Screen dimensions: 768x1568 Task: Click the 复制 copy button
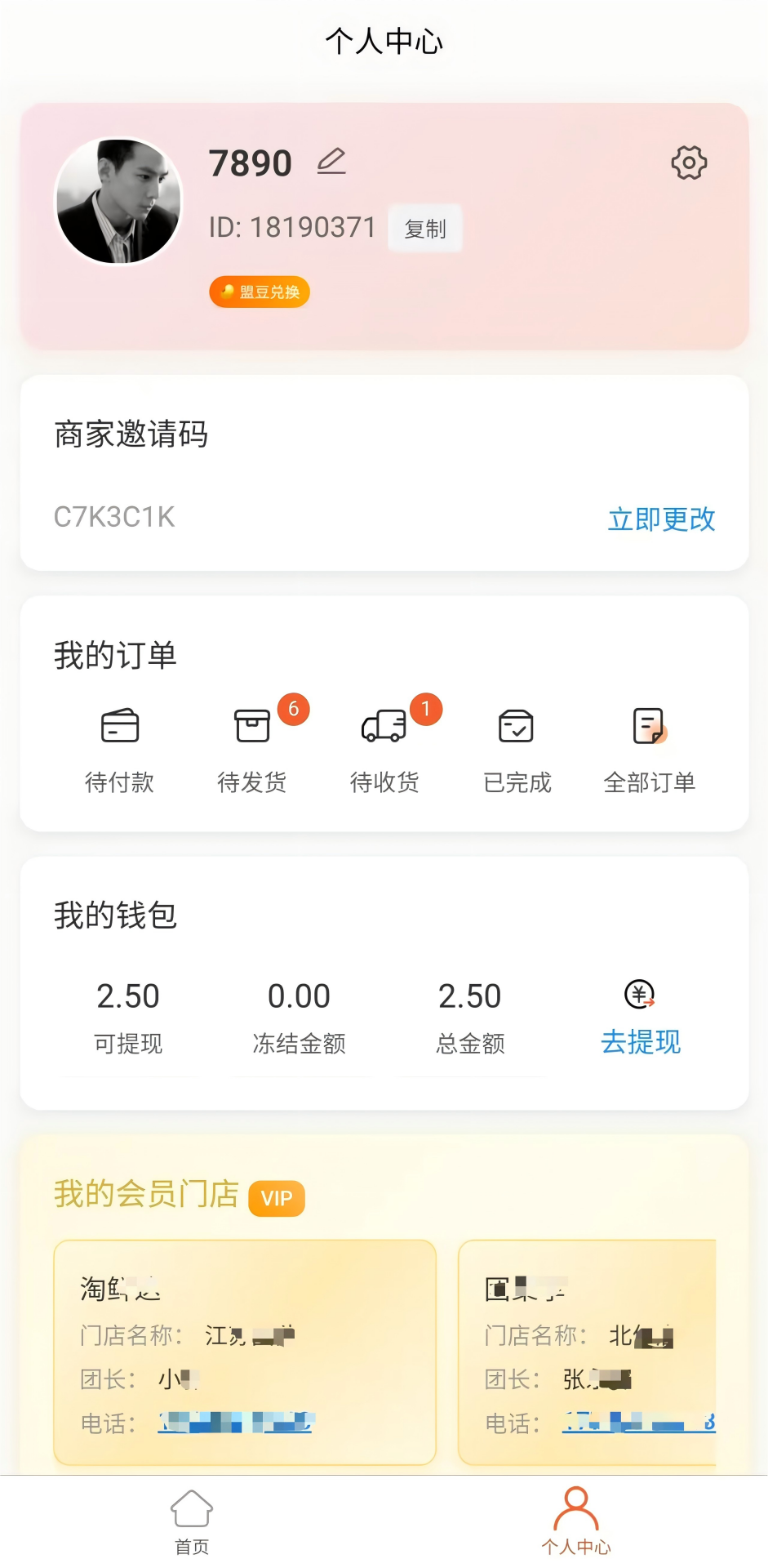(x=424, y=229)
